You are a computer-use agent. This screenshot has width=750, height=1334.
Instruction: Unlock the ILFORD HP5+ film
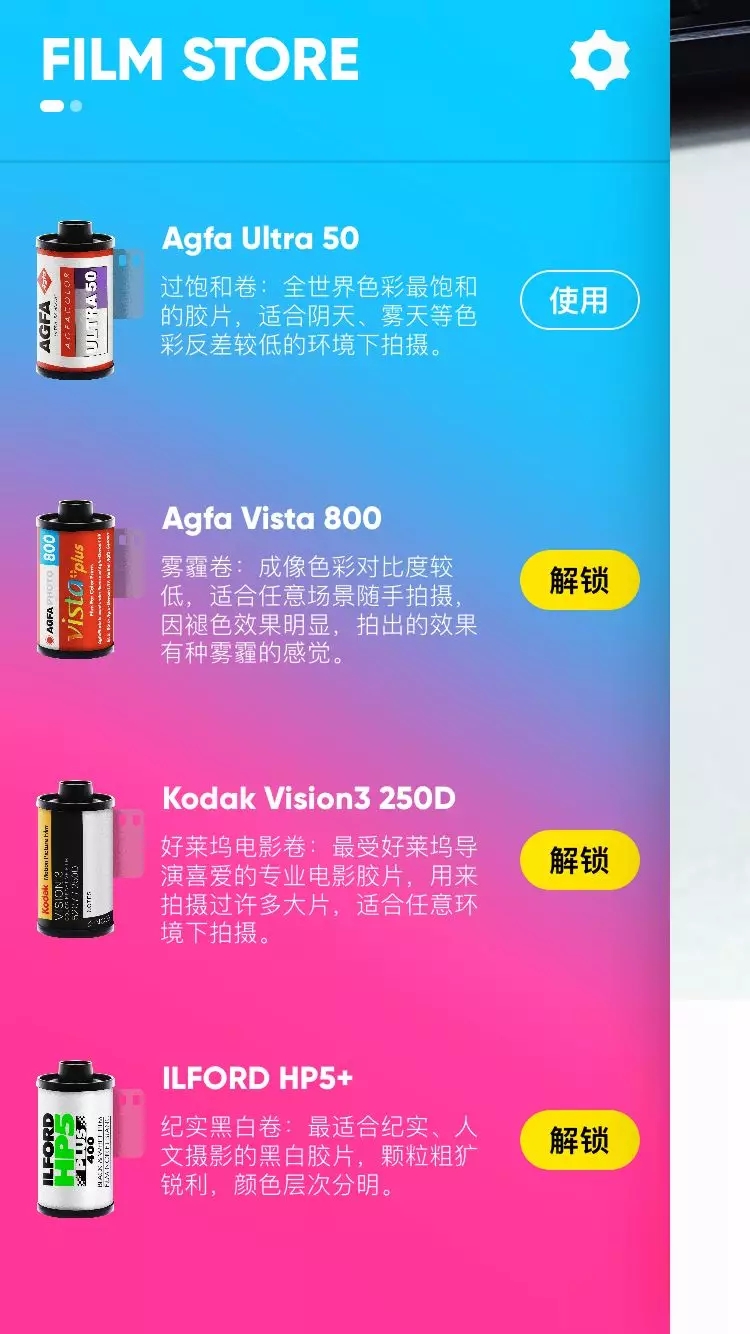point(579,1140)
